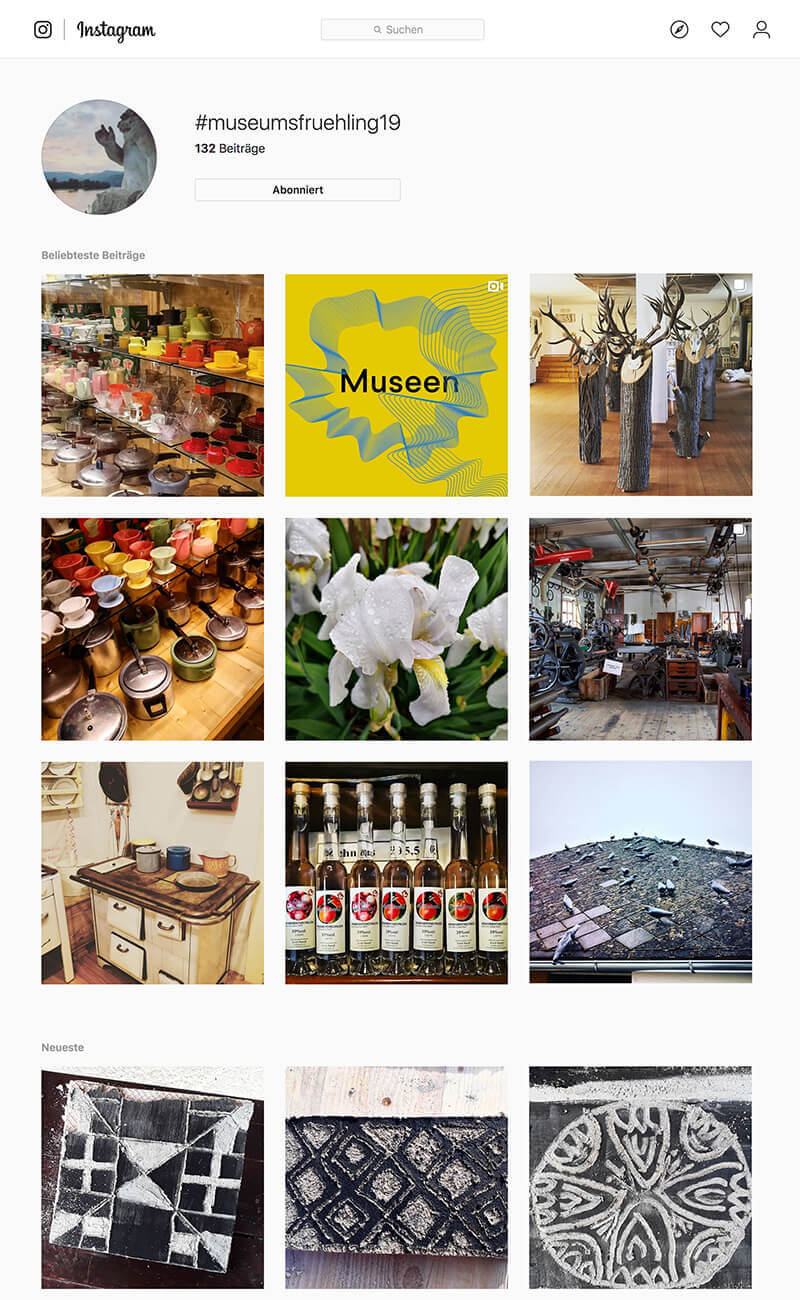This screenshot has height=1300, width=800.
Task: Open the yellow Museen post
Action: point(396,385)
